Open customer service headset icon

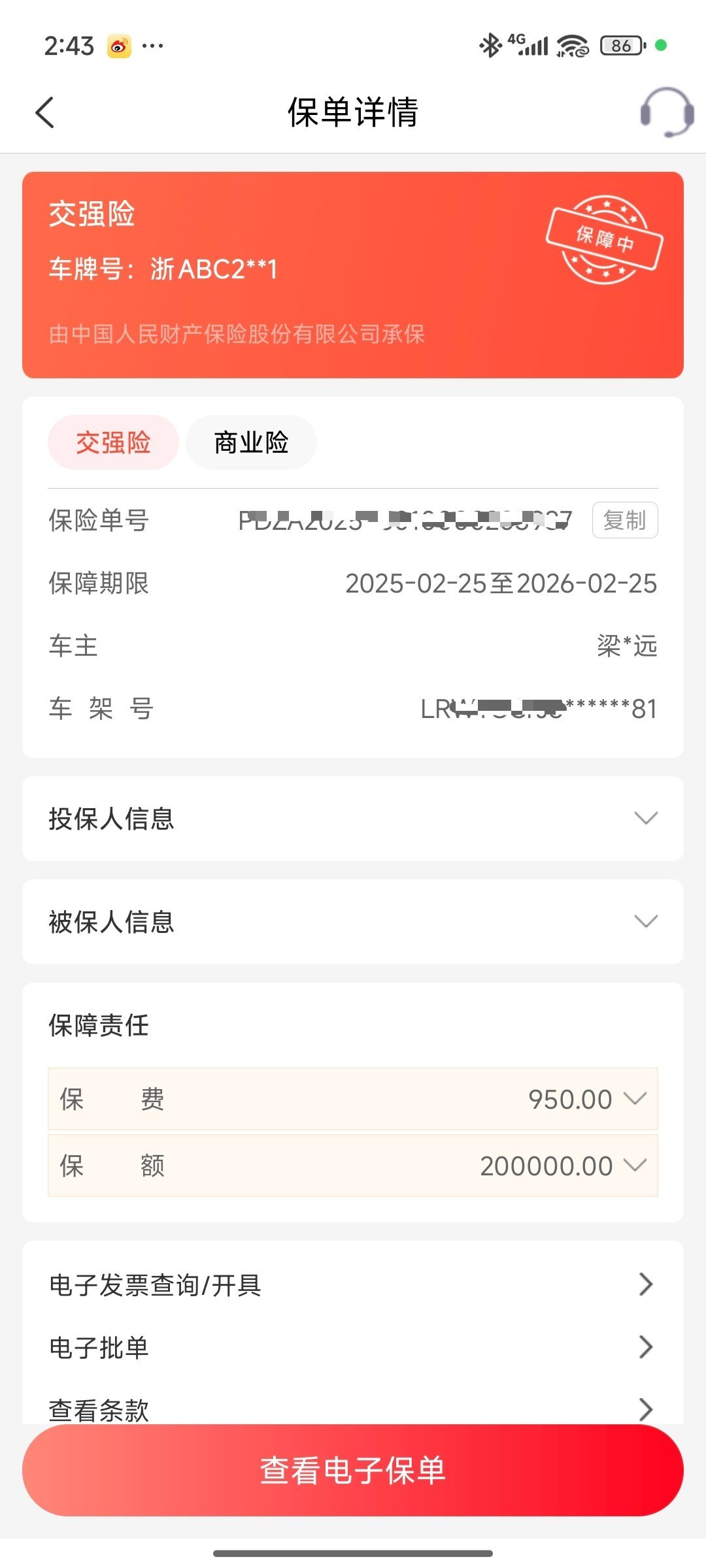(x=665, y=112)
